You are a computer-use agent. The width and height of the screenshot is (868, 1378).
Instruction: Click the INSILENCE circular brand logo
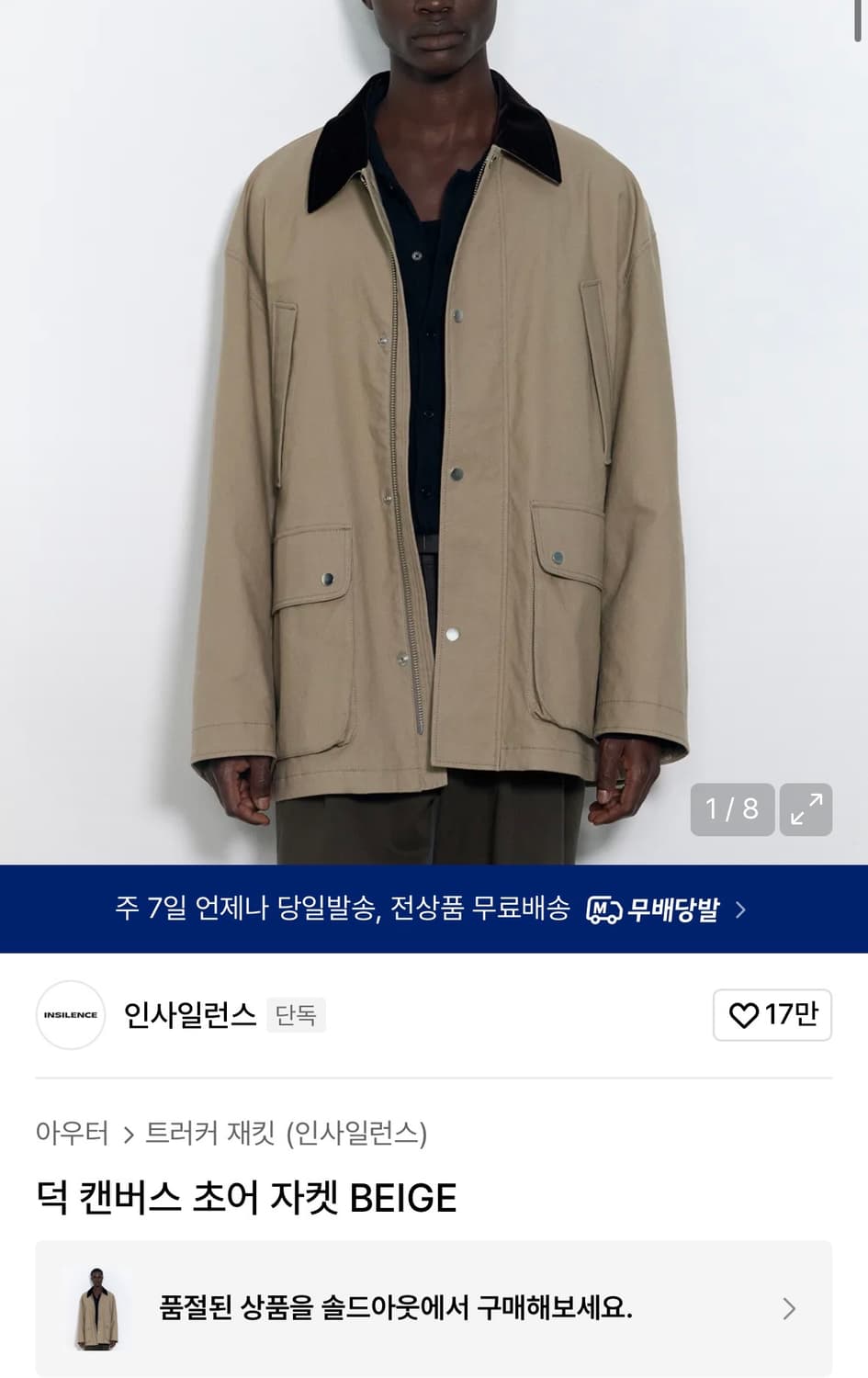[x=71, y=1015]
